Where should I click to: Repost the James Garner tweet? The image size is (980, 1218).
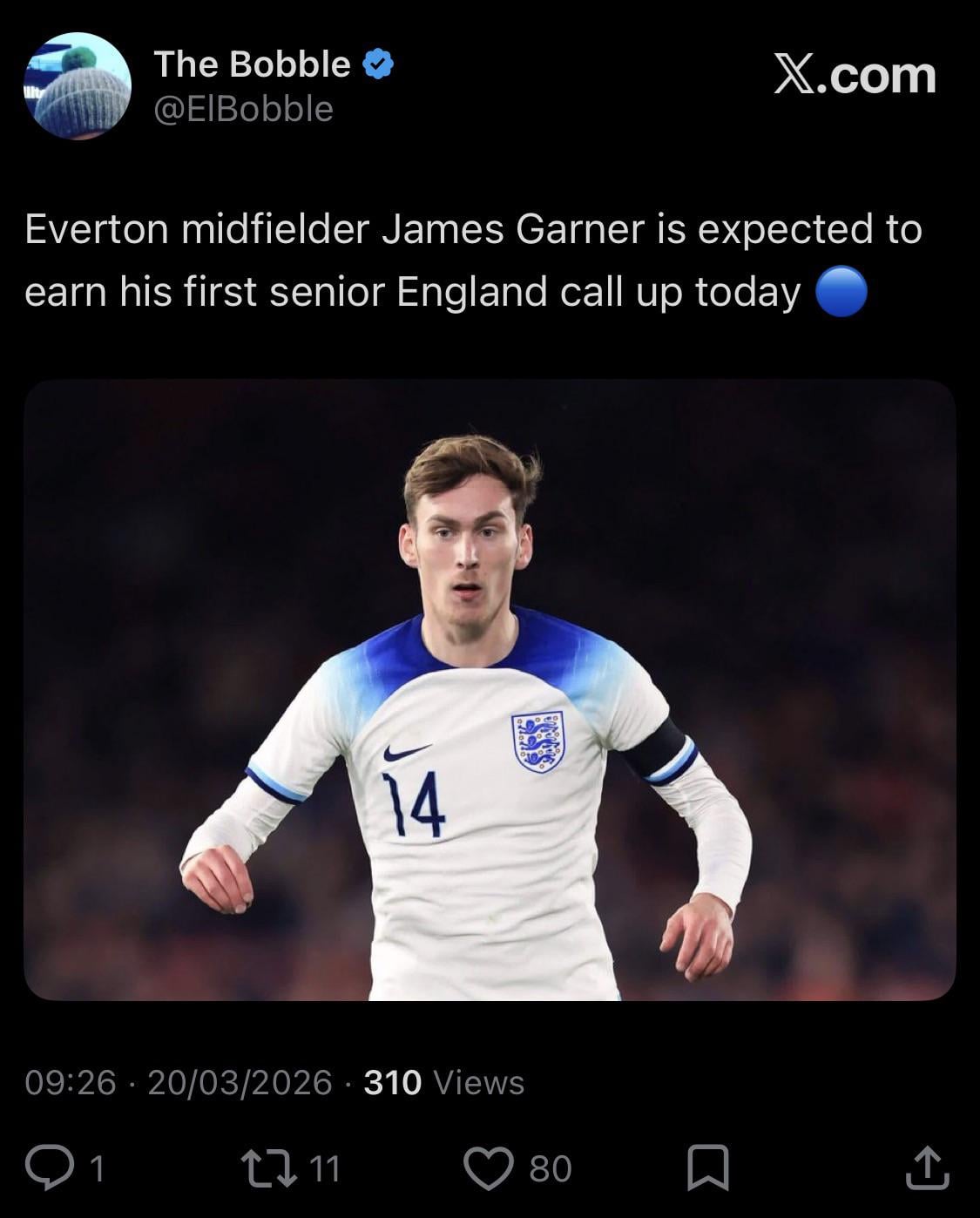pos(269,1167)
